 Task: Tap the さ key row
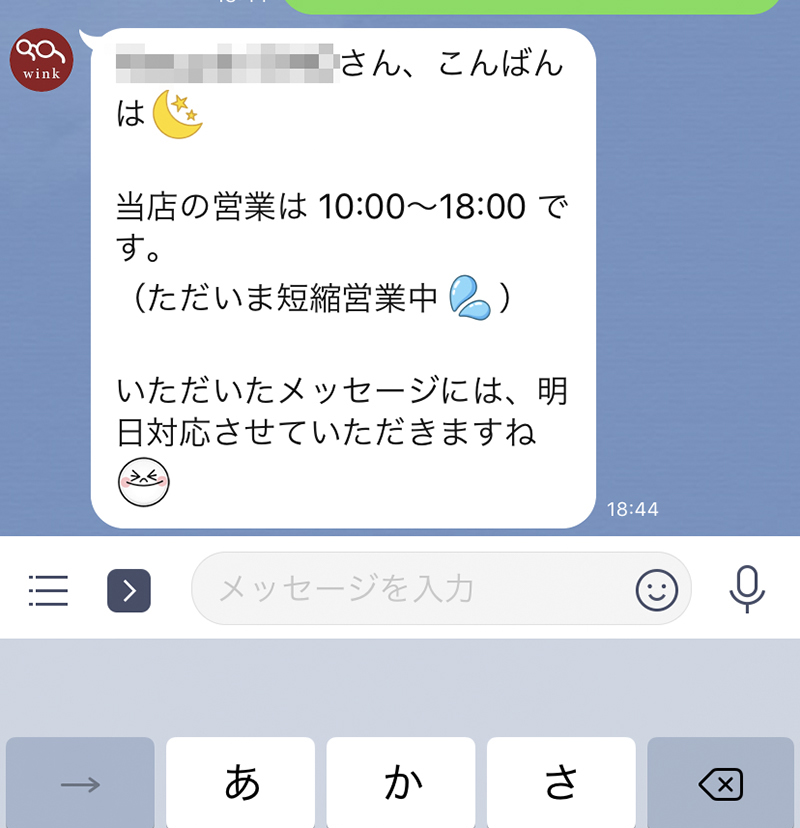pos(560,785)
